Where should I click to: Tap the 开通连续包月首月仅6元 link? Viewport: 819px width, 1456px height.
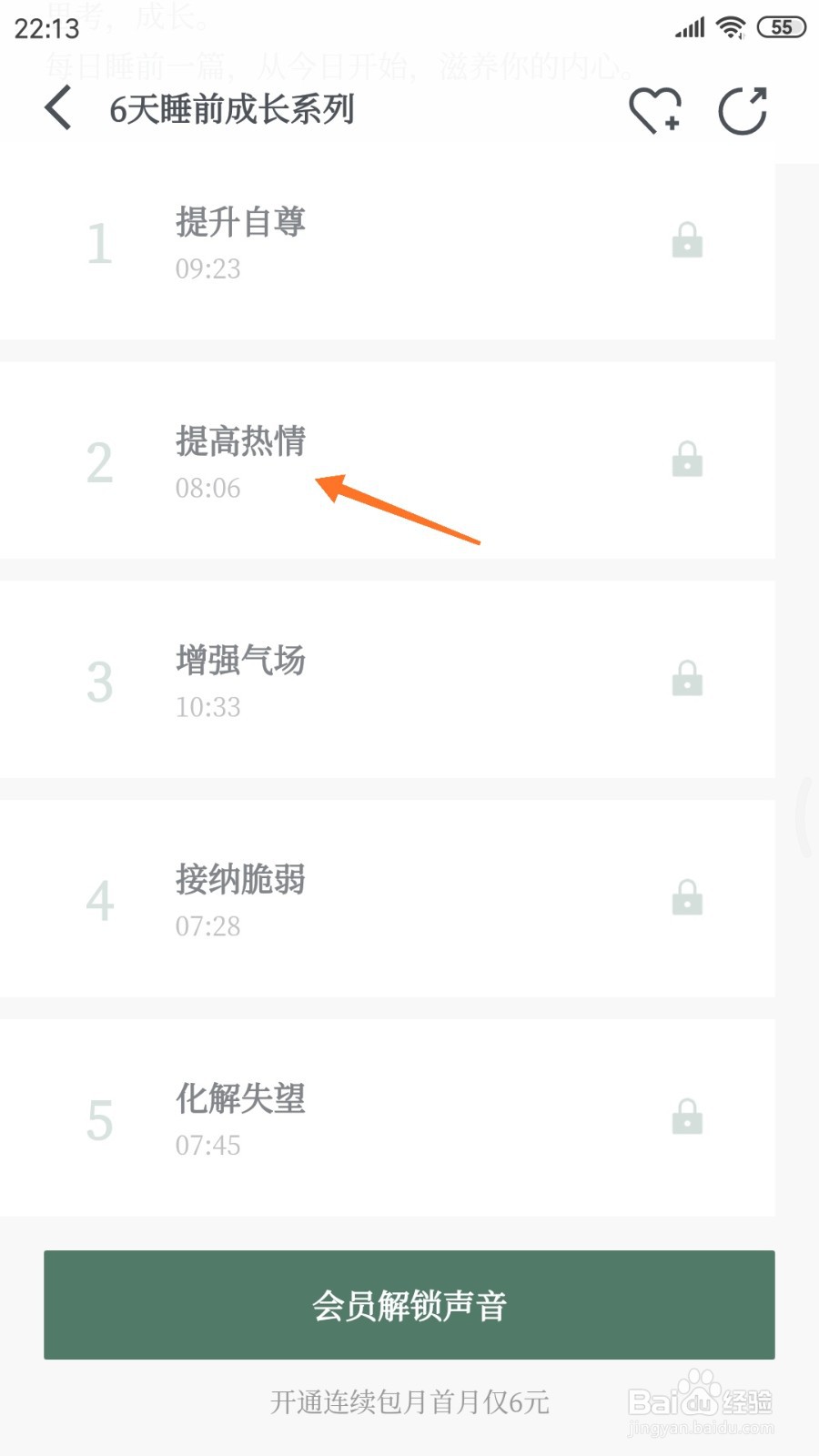409,1401
